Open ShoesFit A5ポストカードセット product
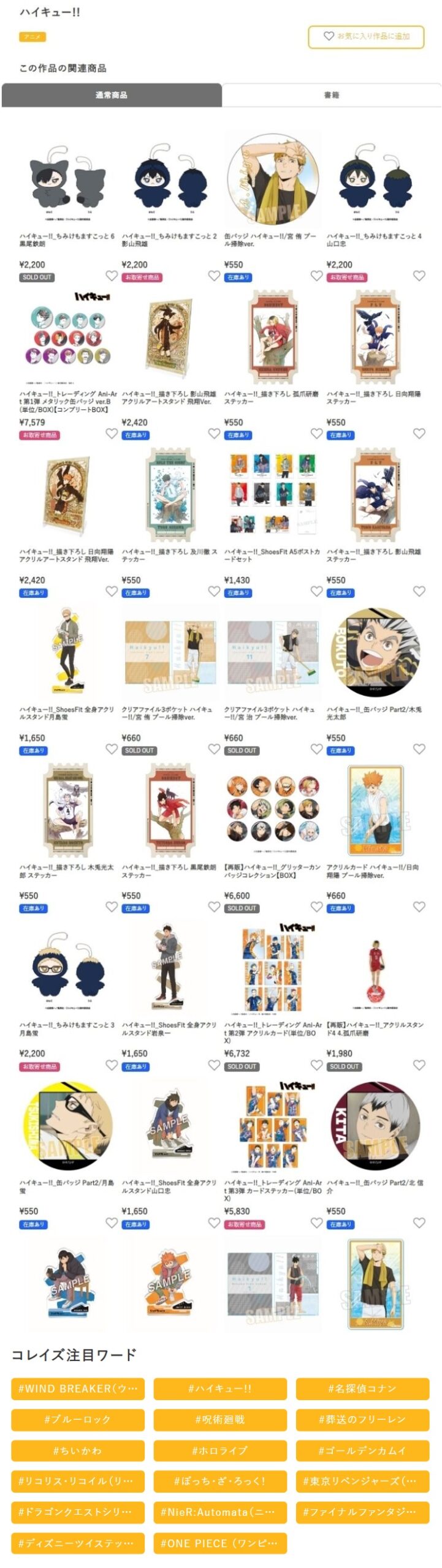This screenshot has width=442, height=1568. 273,497
